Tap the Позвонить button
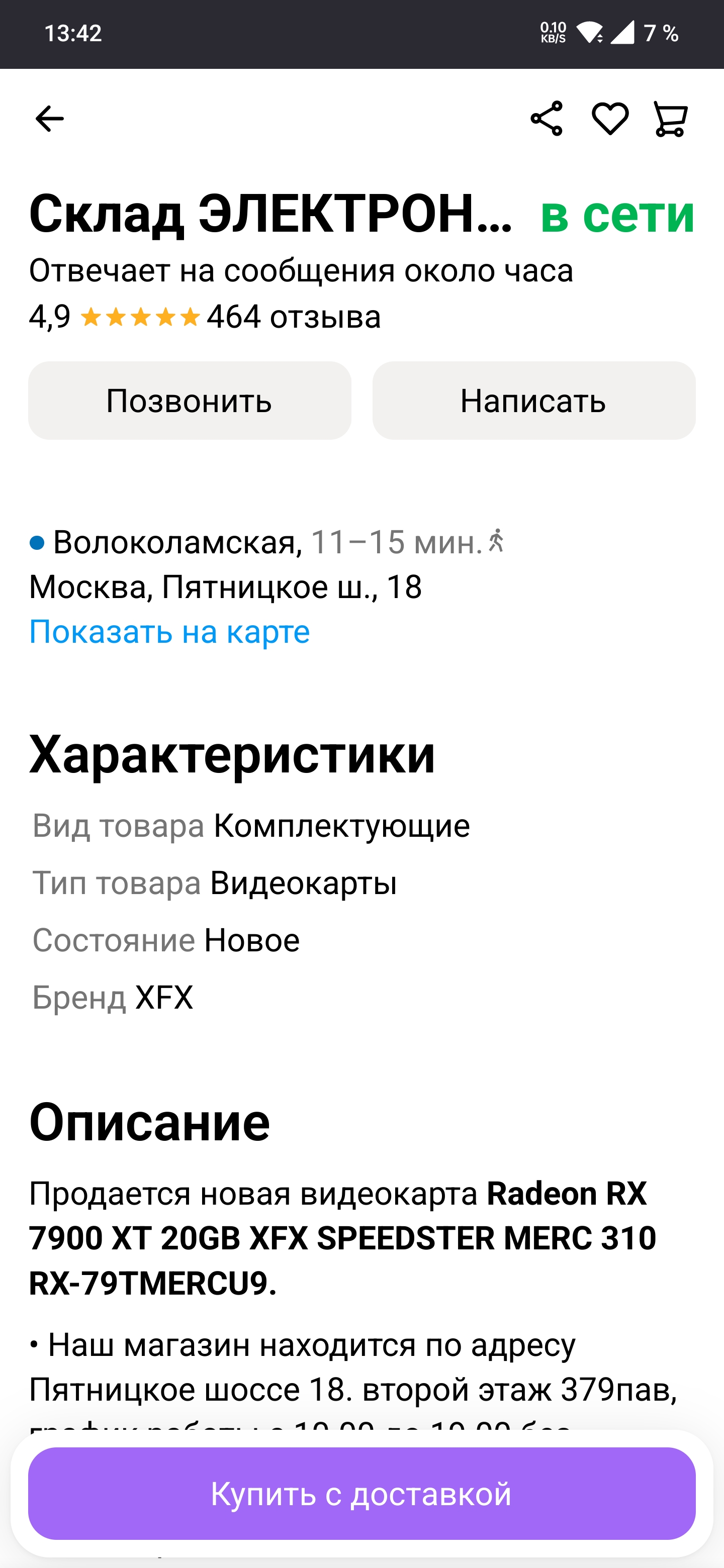Screen dimensions: 724x1568 (190, 401)
